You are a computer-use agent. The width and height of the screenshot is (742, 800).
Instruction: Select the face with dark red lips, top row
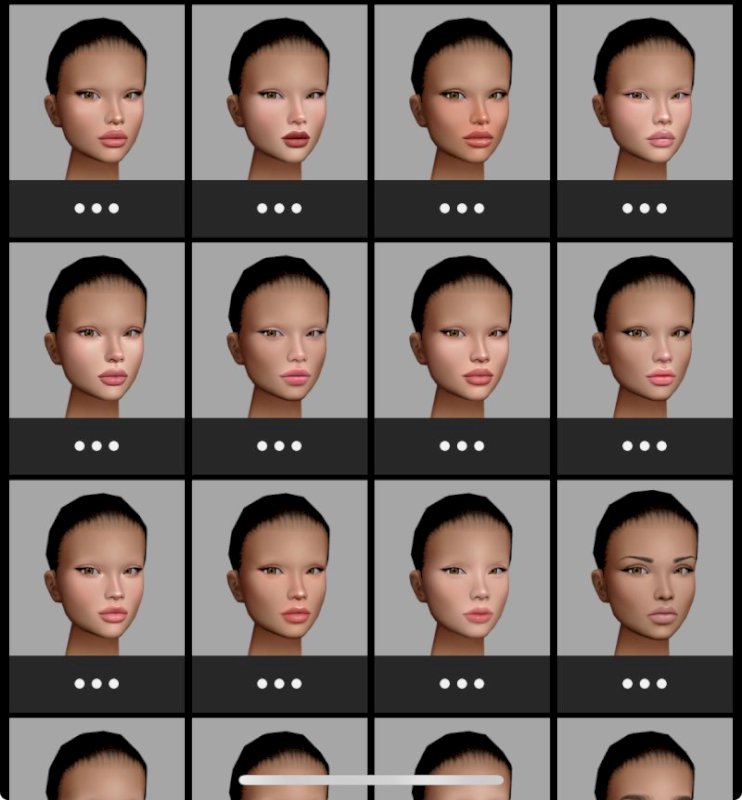click(279, 93)
